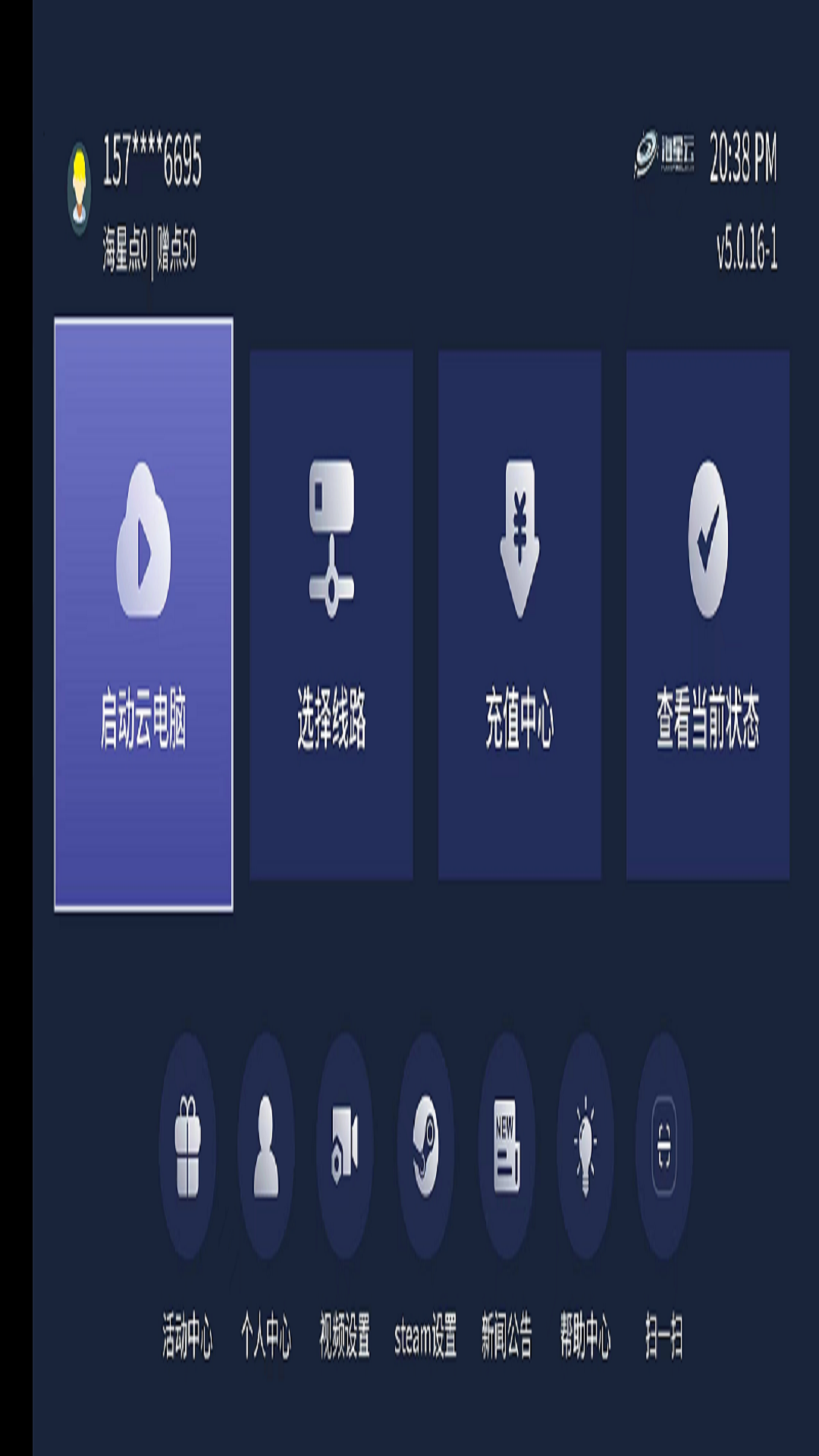Launch the 扫一扫 scan function
Image resolution: width=819 pixels, height=1456 pixels.
click(x=664, y=1147)
